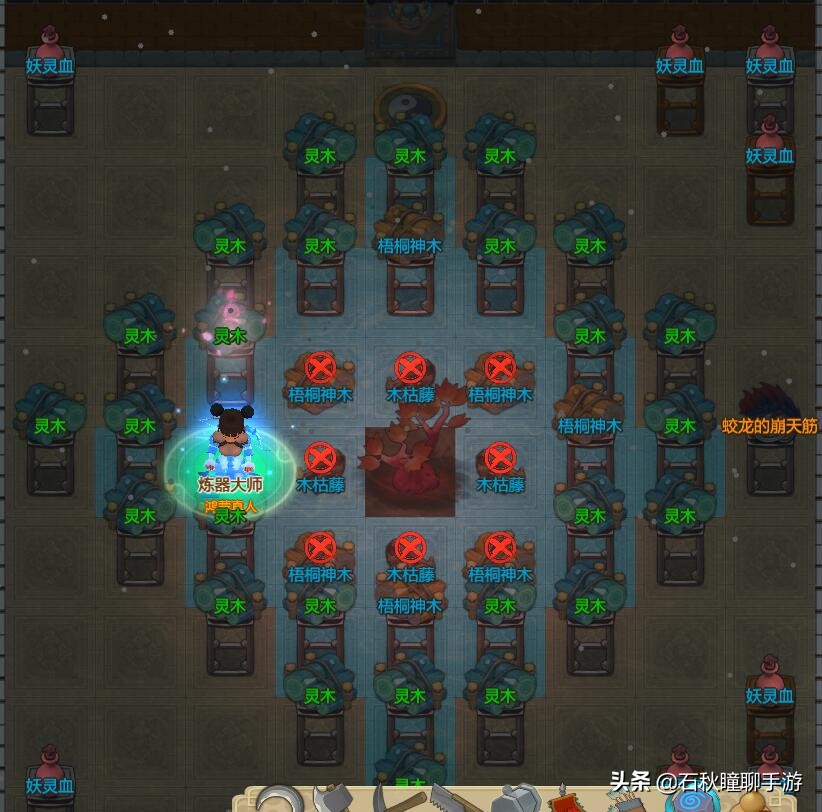The height and width of the screenshot is (812, 822).
Task: Select the pickaxe tool in the toolbar
Action: tap(393, 801)
